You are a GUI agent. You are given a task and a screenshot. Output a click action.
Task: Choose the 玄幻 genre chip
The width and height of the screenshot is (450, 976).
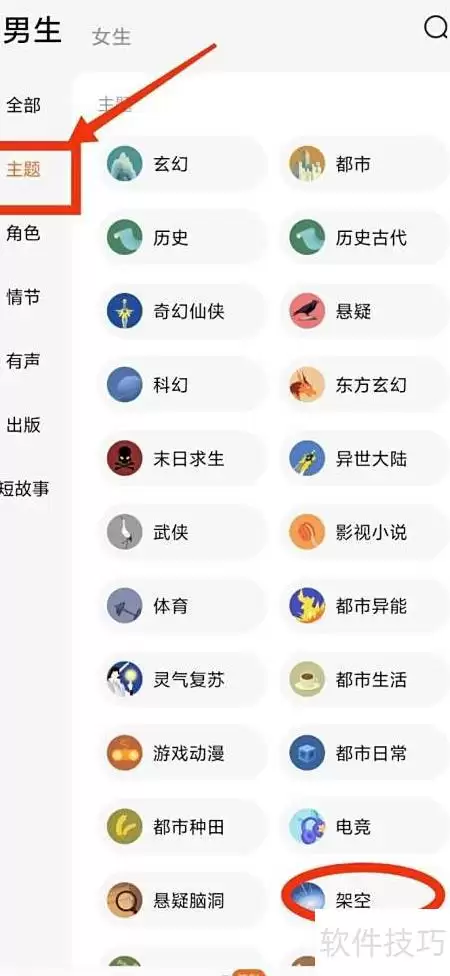(x=182, y=164)
